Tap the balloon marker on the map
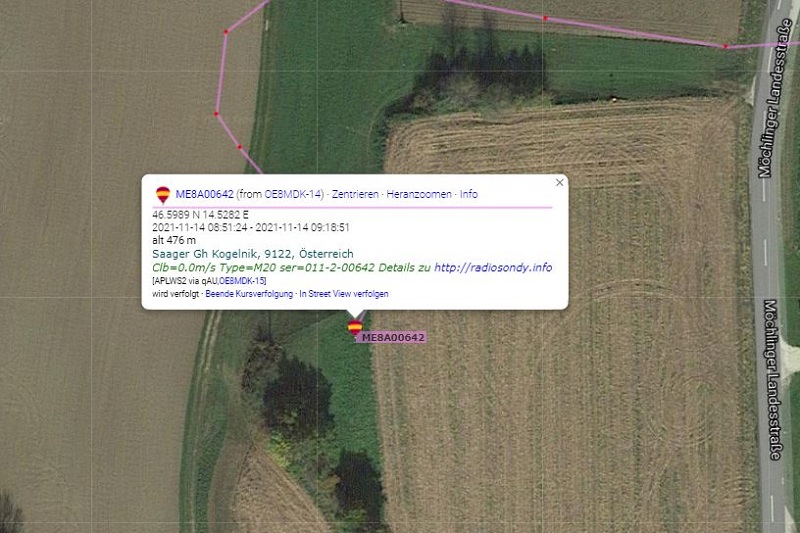Image resolution: width=800 pixels, height=533 pixels. click(354, 327)
